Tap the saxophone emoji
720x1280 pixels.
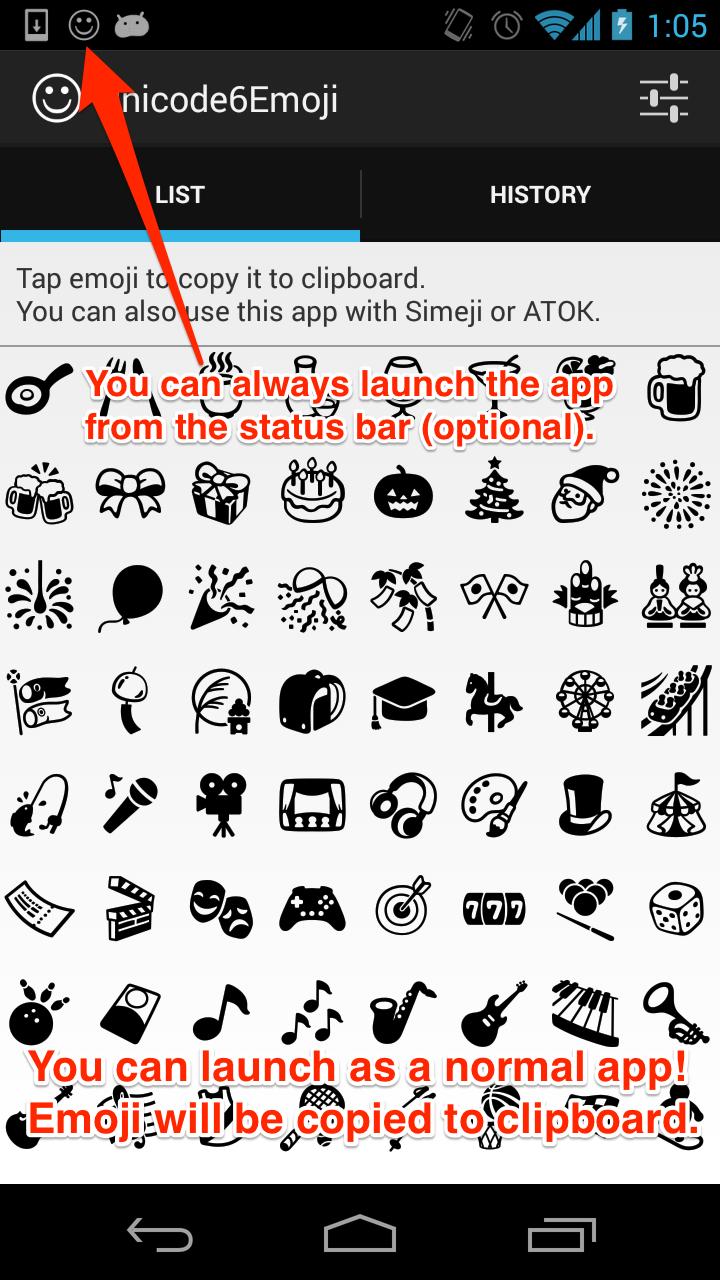[402, 1011]
